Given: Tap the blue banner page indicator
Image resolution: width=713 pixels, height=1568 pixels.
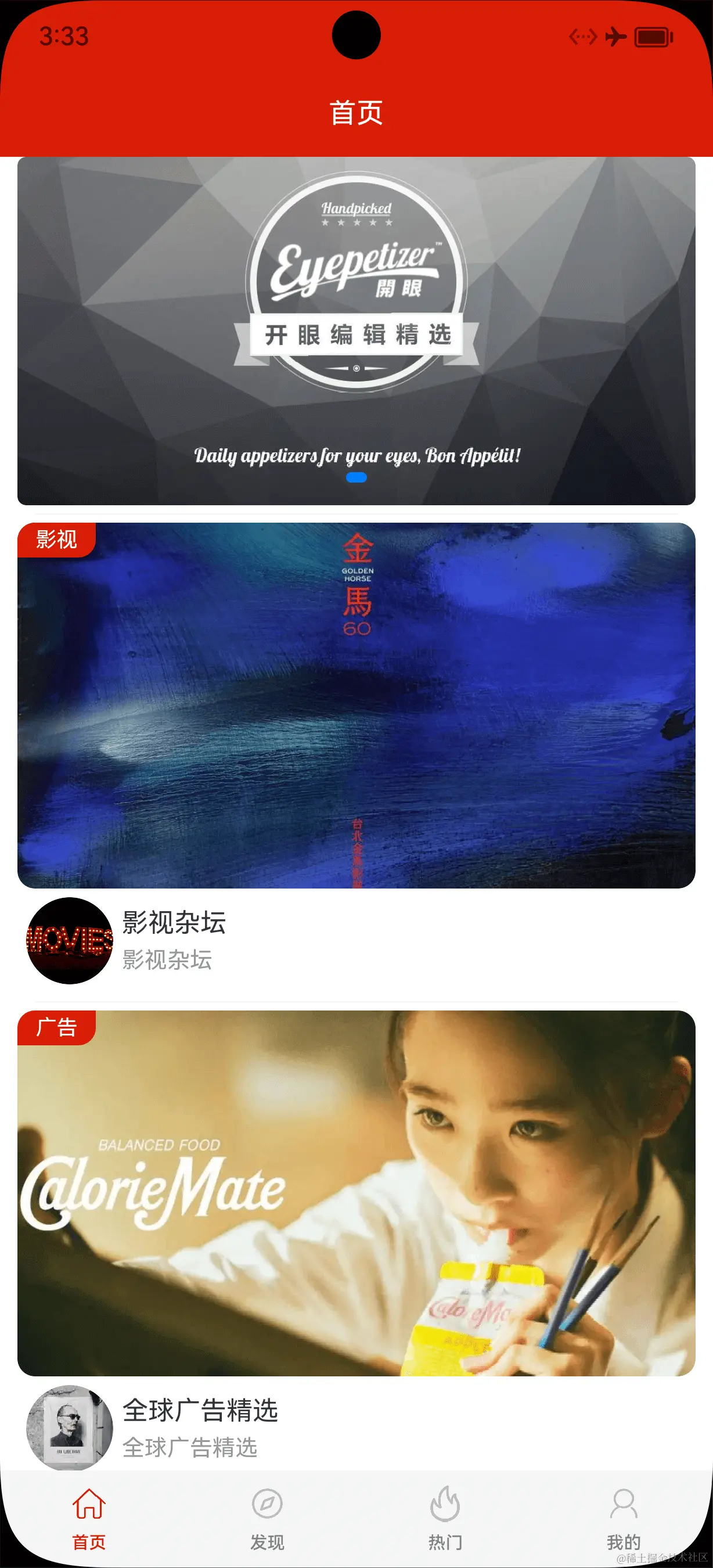Looking at the screenshot, I should pos(356,478).
